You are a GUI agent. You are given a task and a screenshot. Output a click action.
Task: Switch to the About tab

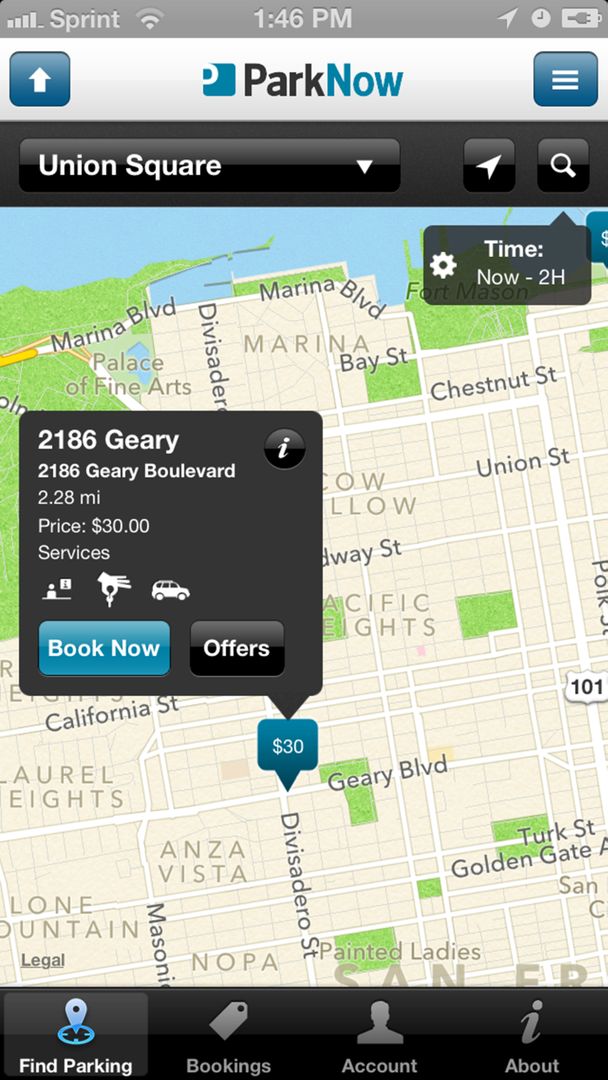(x=531, y=1036)
